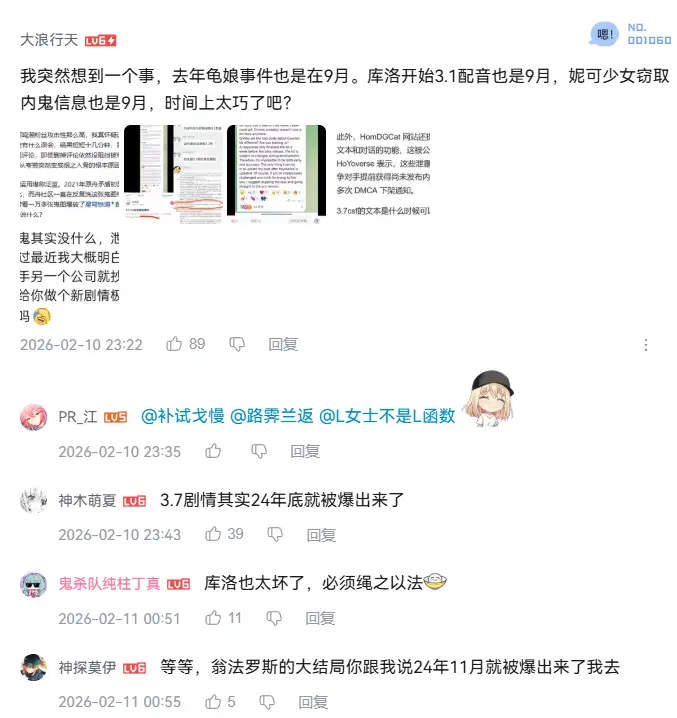Like 大浪行天's main comment

(x=175, y=344)
